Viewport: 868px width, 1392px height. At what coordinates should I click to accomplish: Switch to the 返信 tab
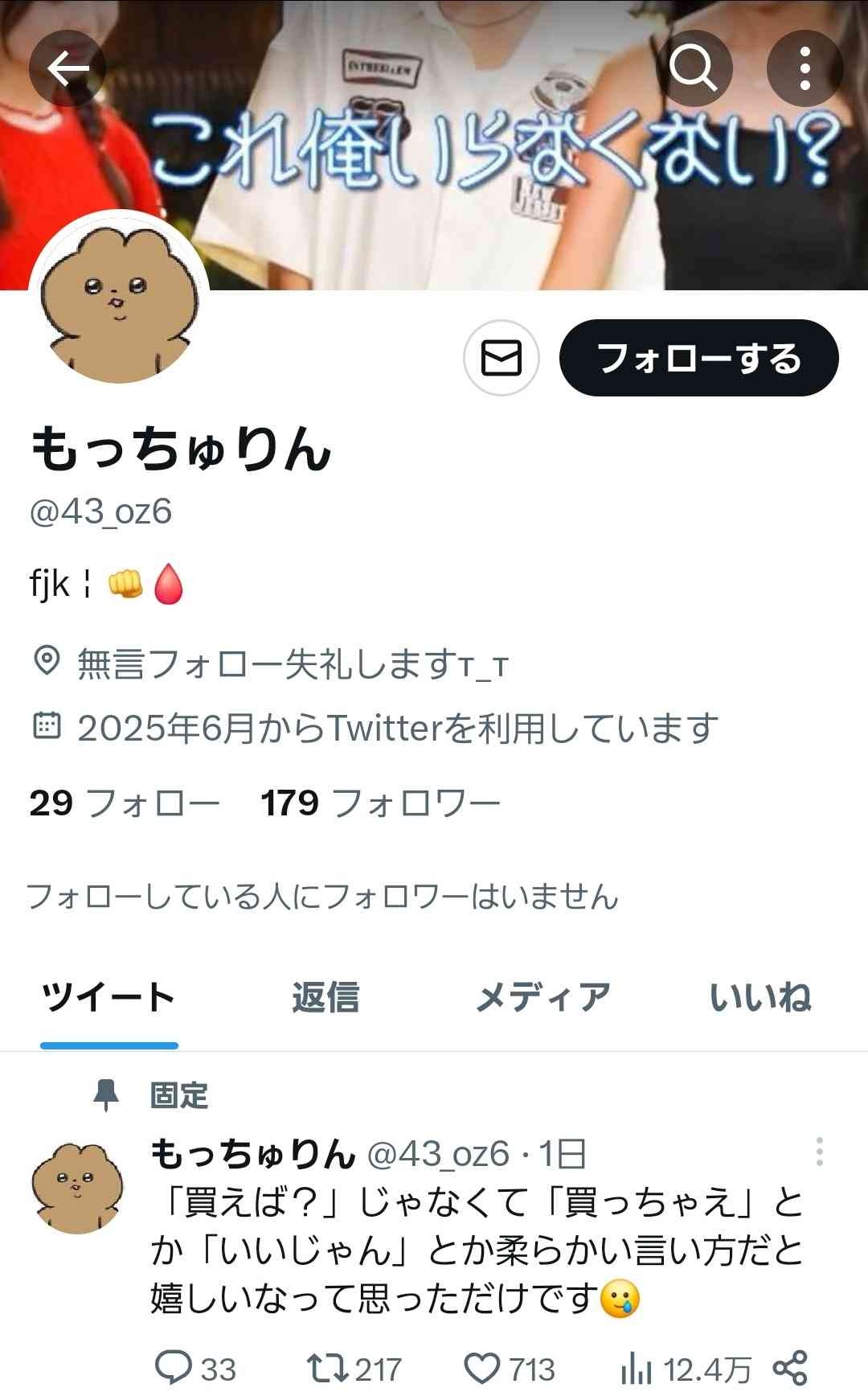coord(325,997)
